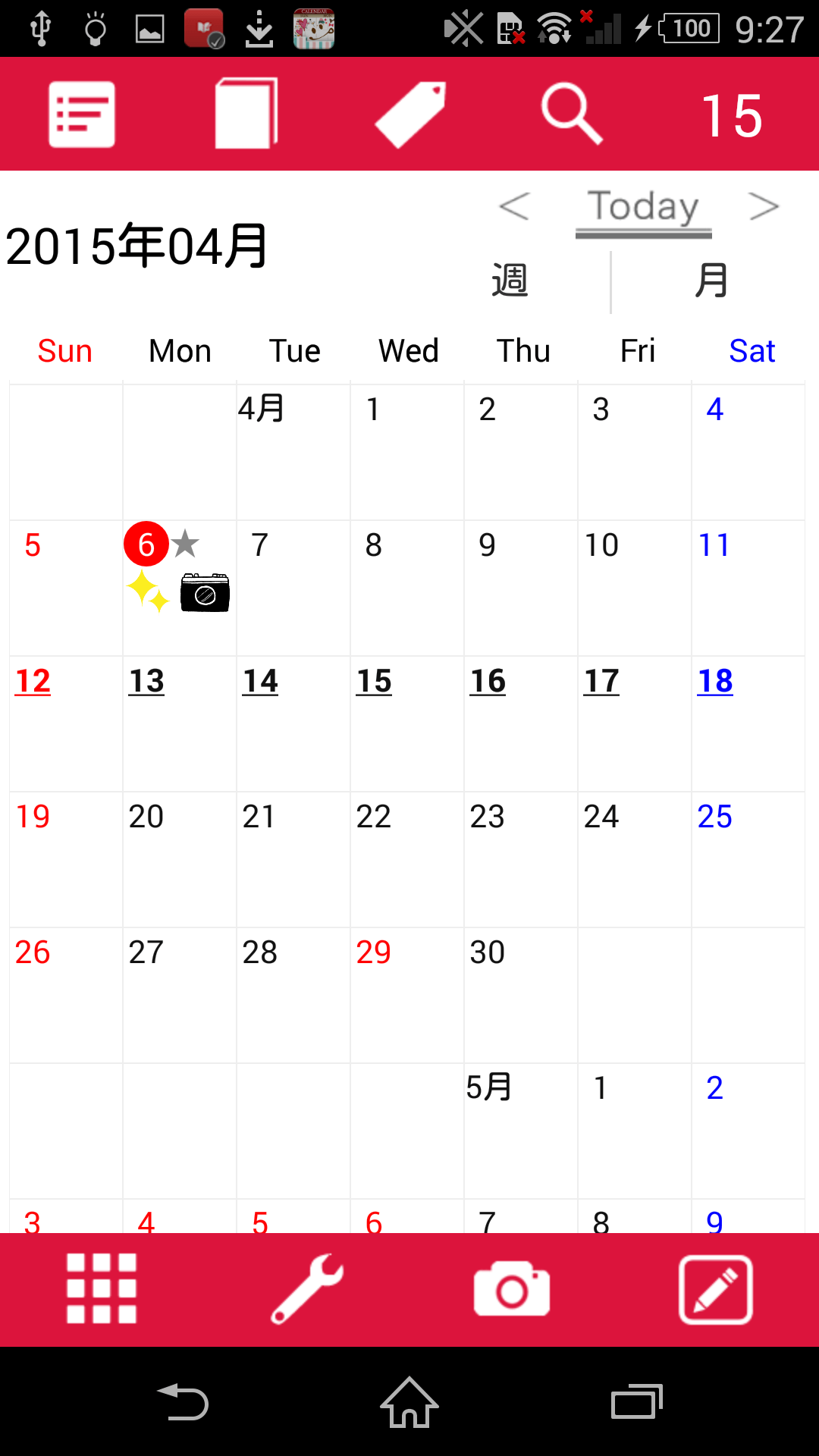Select April 6 with camera icon
This screenshot has width=819, height=1456.
(180, 588)
